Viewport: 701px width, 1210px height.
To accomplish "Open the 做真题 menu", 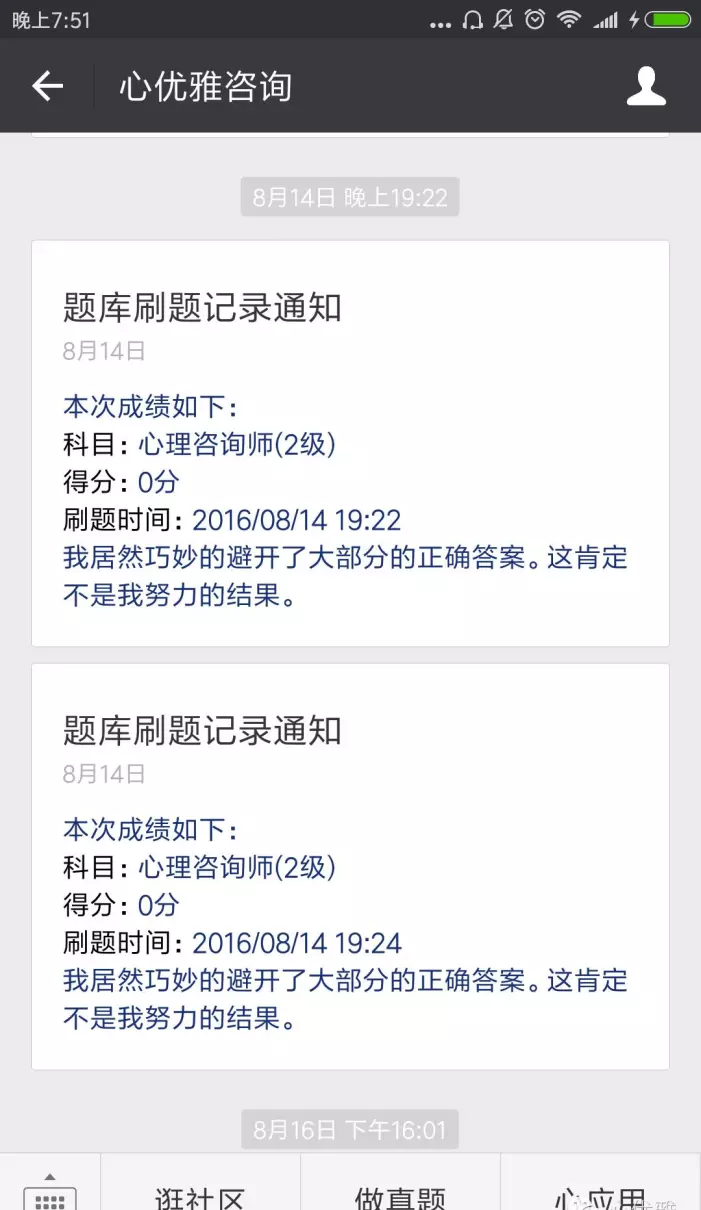I will [400, 1192].
